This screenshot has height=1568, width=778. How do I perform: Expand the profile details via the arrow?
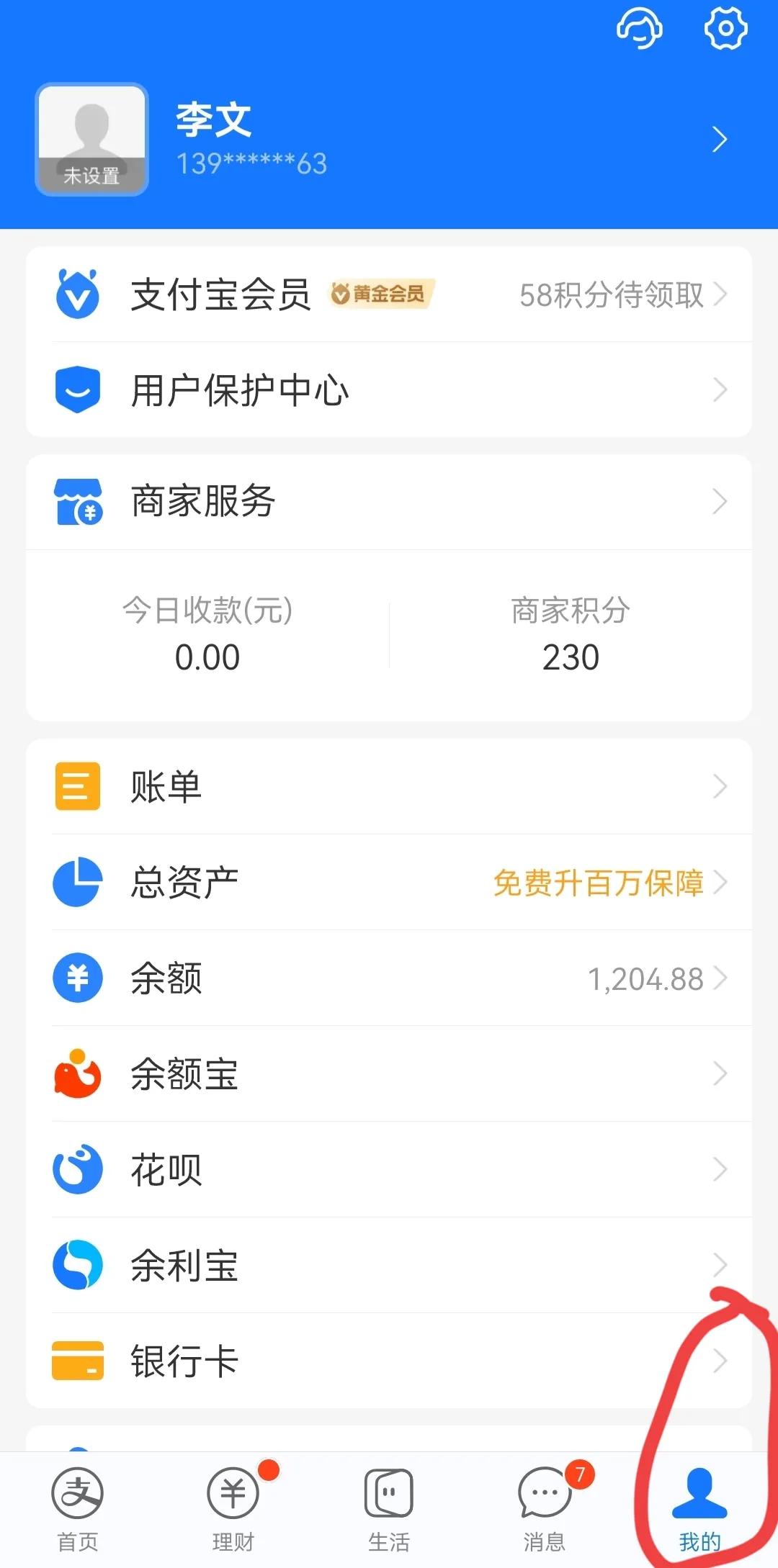[720, 139]
